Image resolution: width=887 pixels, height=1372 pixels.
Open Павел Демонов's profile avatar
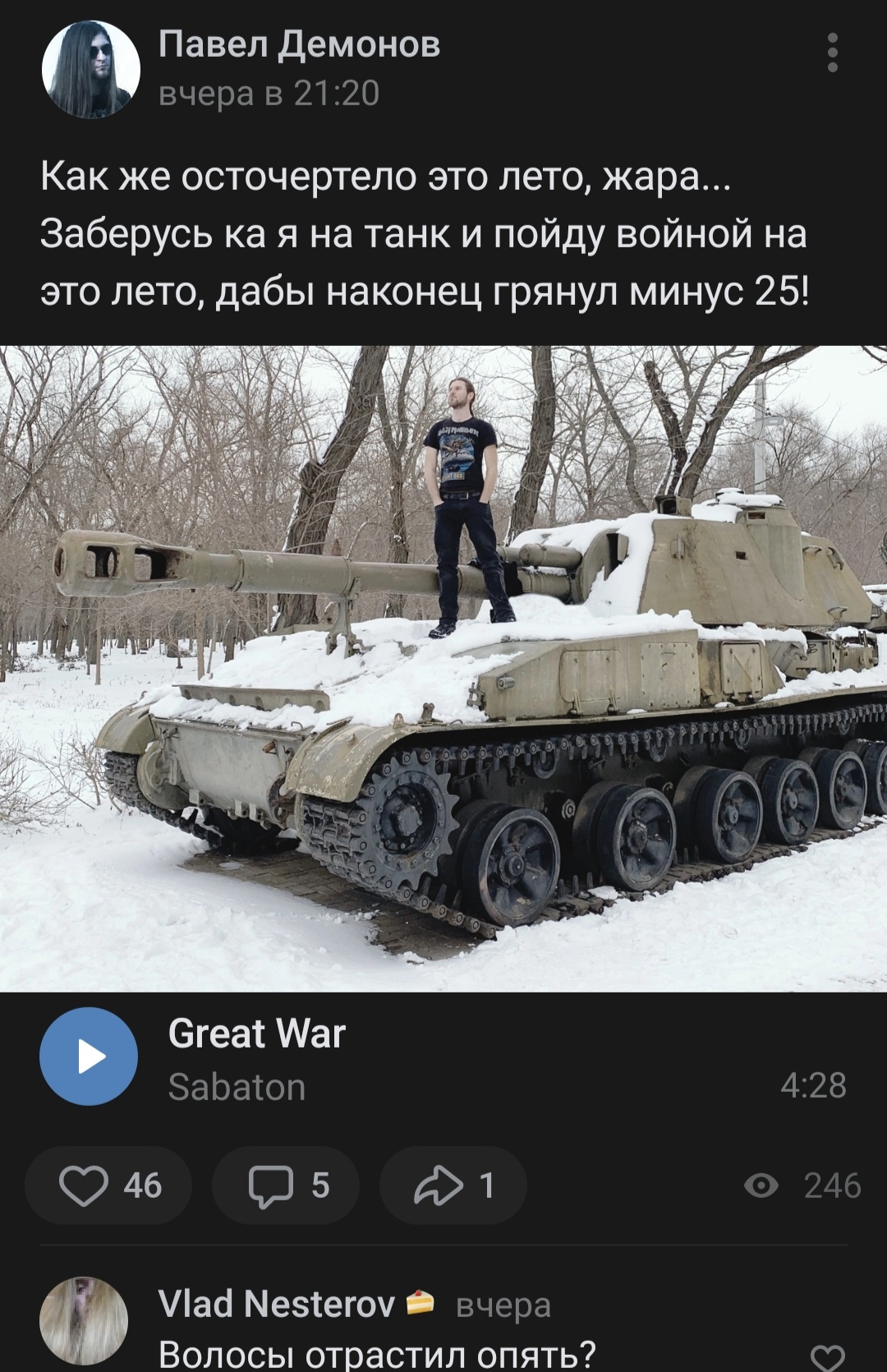coord(91,69)
